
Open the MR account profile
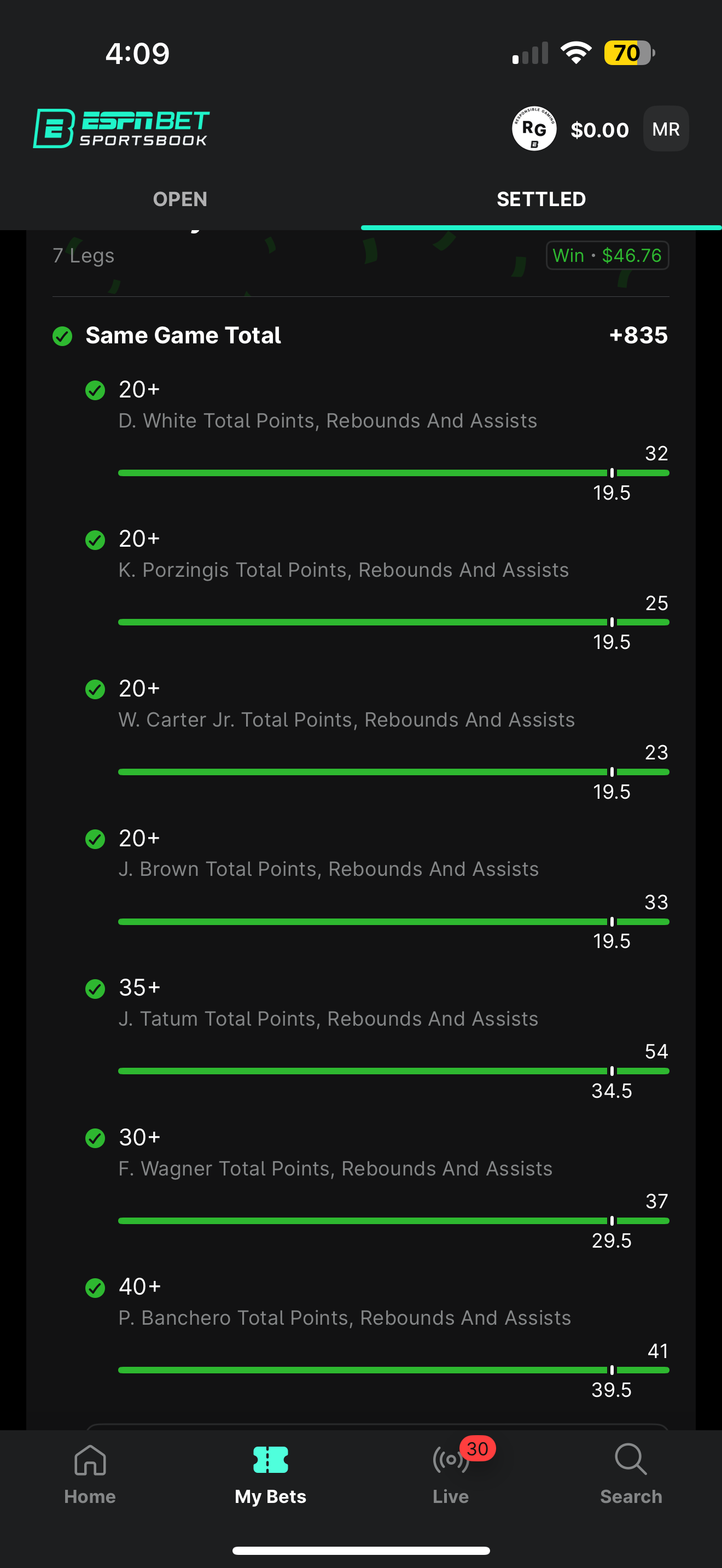click(x=665, y=129)
